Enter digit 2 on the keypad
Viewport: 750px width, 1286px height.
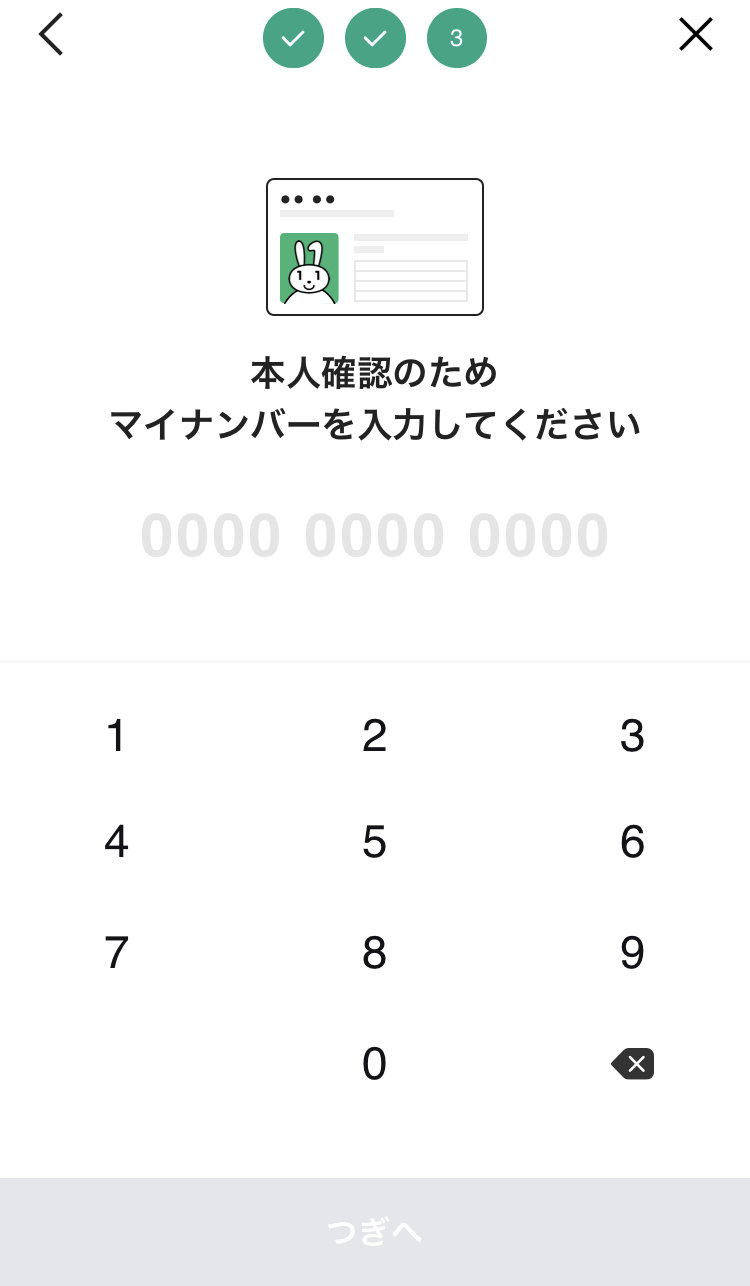tap(374, 737)
